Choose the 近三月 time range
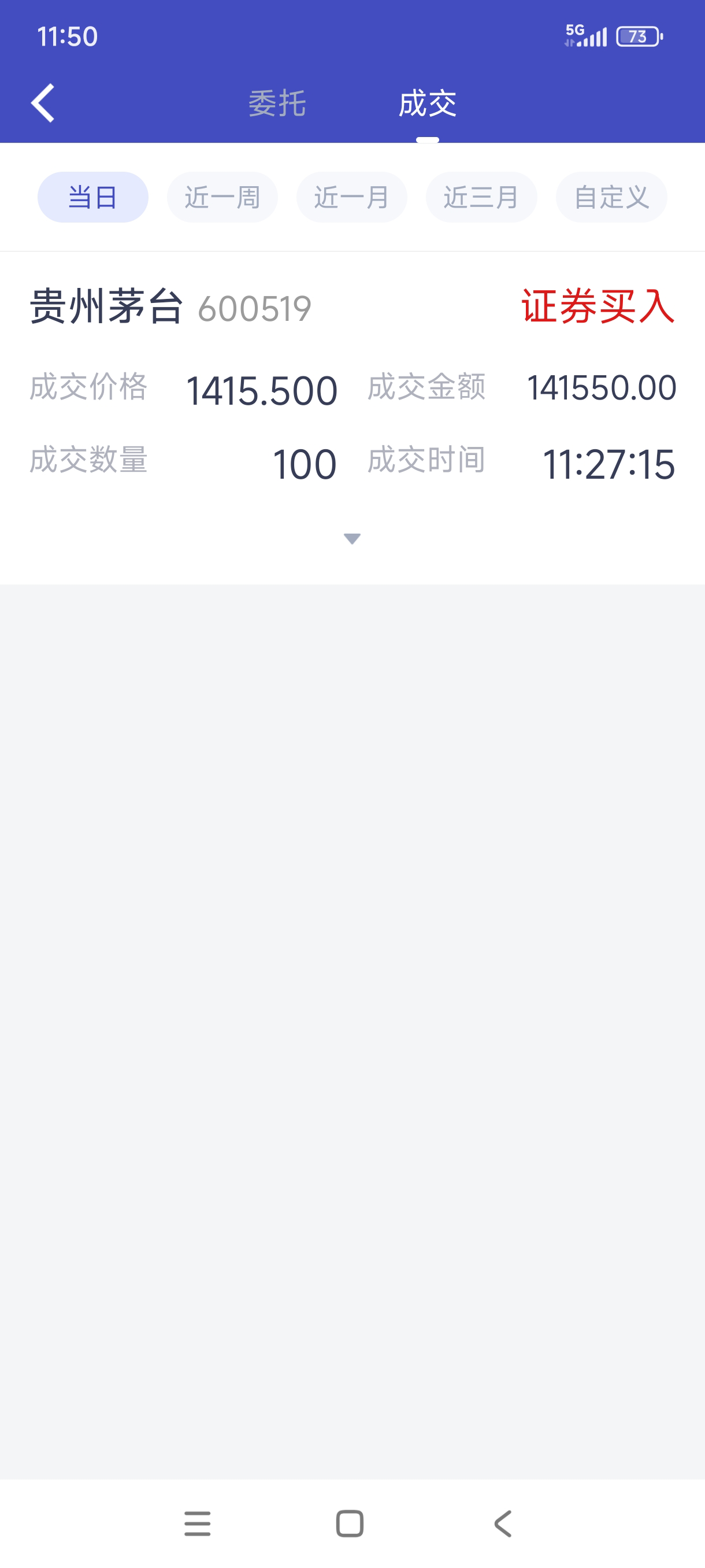 pyautogui.click(x=481, y=197)
